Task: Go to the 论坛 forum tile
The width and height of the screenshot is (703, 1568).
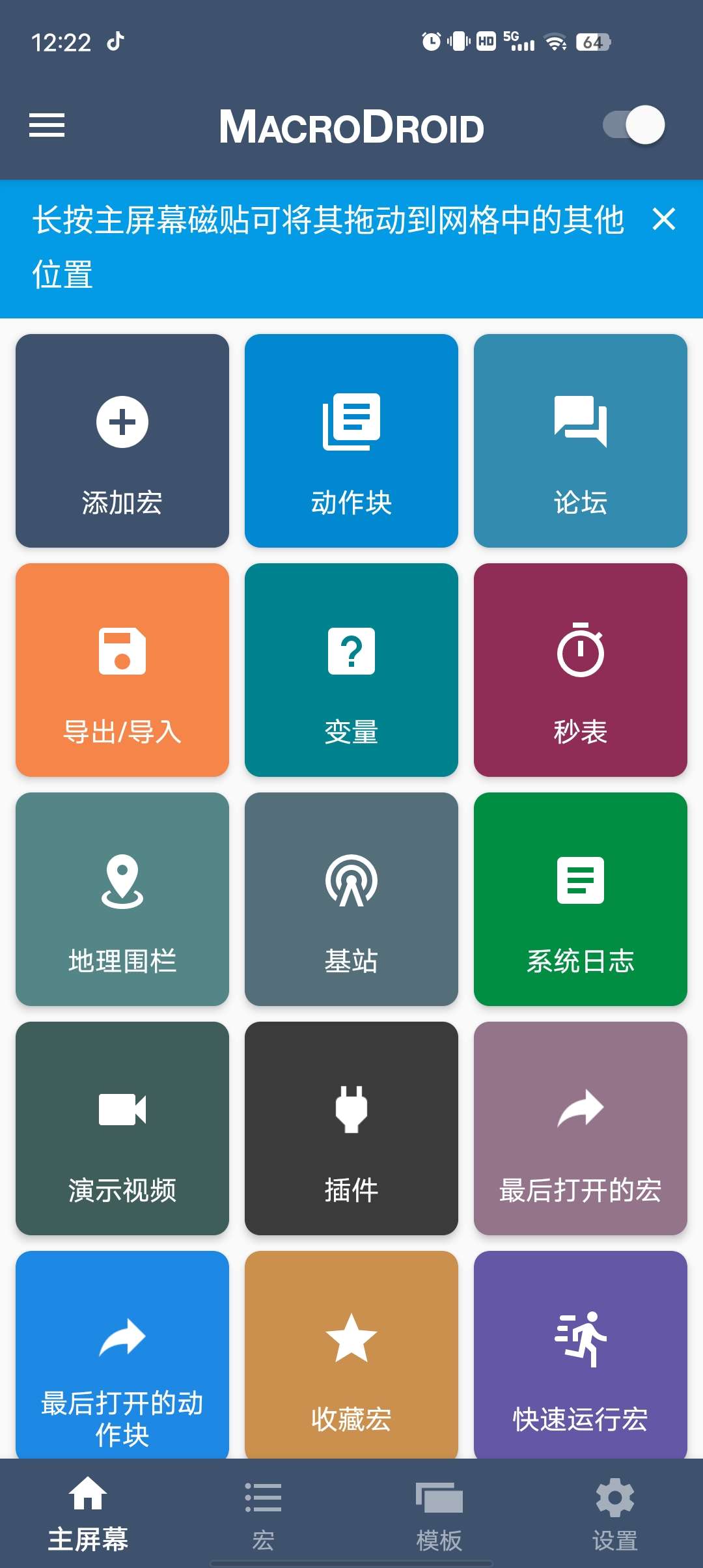Action: 581,441
